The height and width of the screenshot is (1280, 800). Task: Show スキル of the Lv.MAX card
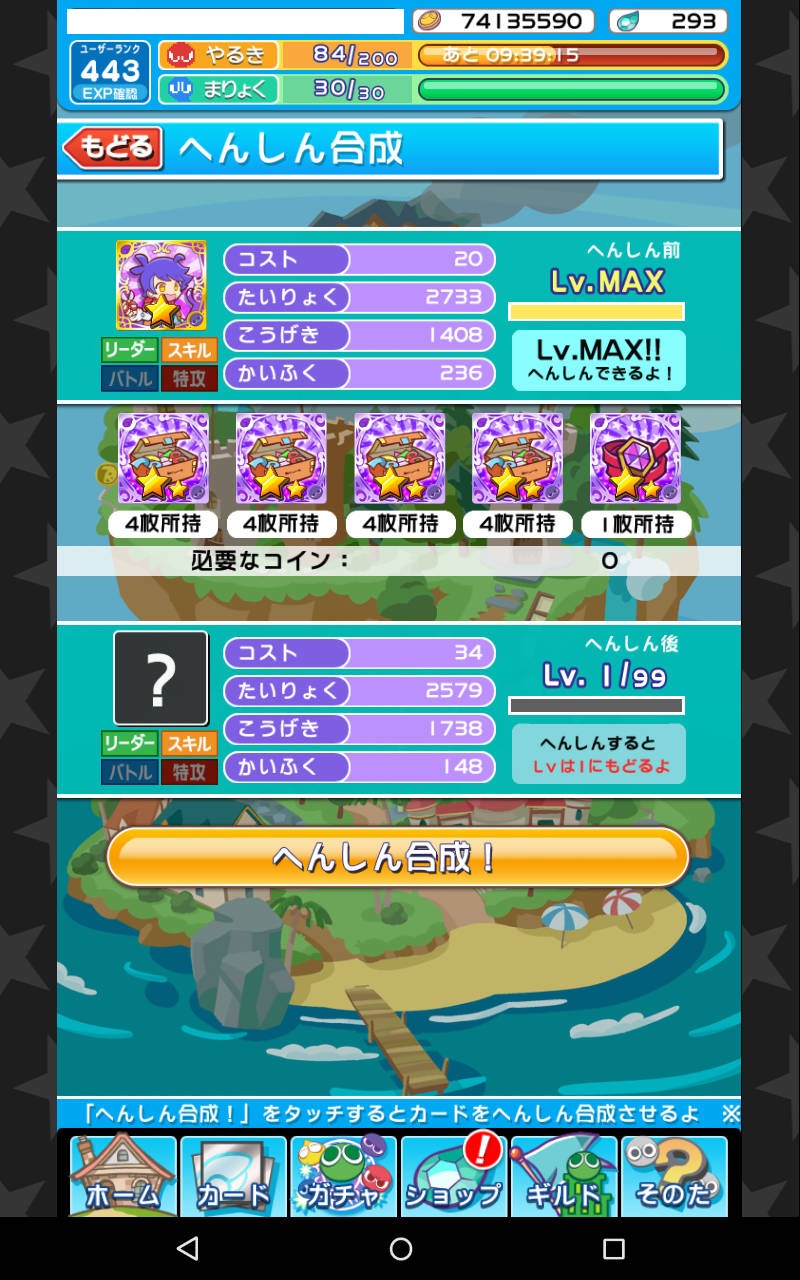[189, 350]
